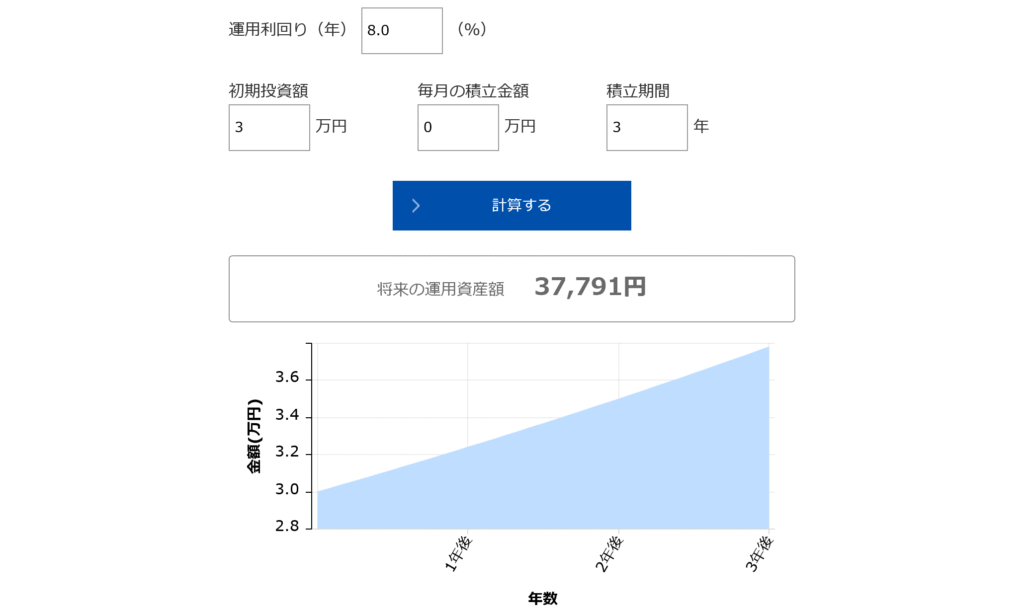The width and height of the screenshot is (1024, 613).
Task: Tap the 計算する button
Action: [511, 205]
